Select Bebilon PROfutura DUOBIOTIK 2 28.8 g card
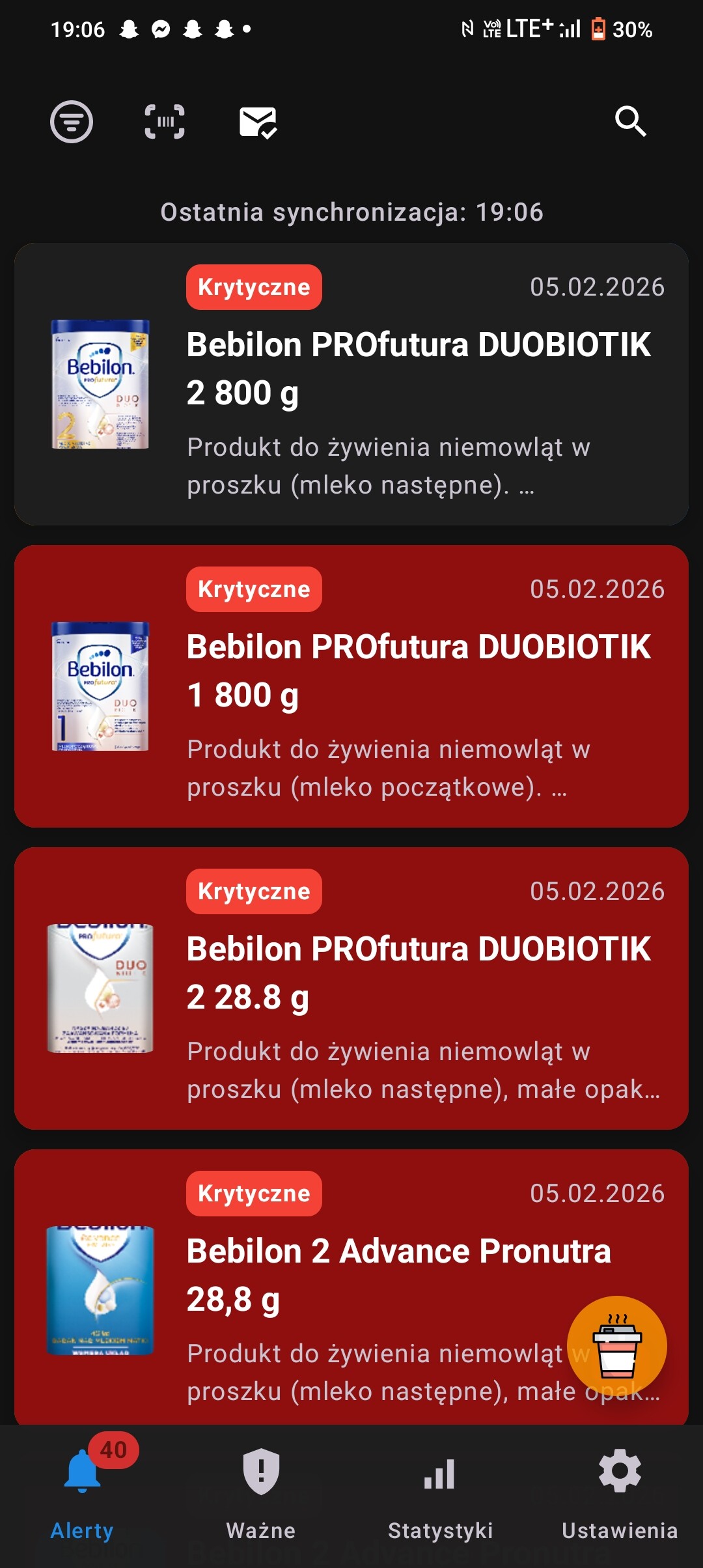Image resolution: width=703 pixels, height=1568 pixels. tap(351, 988)
